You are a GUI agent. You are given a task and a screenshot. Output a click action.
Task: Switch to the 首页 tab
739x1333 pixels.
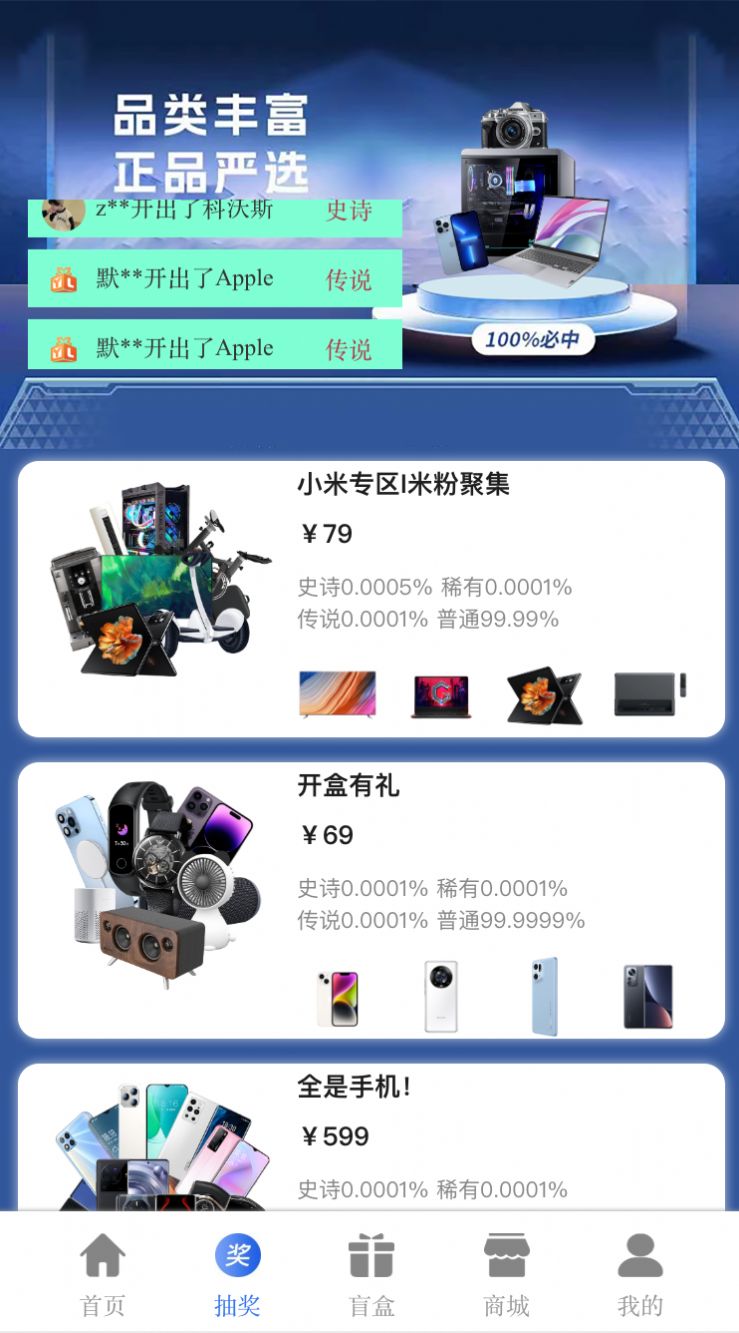103,1274
